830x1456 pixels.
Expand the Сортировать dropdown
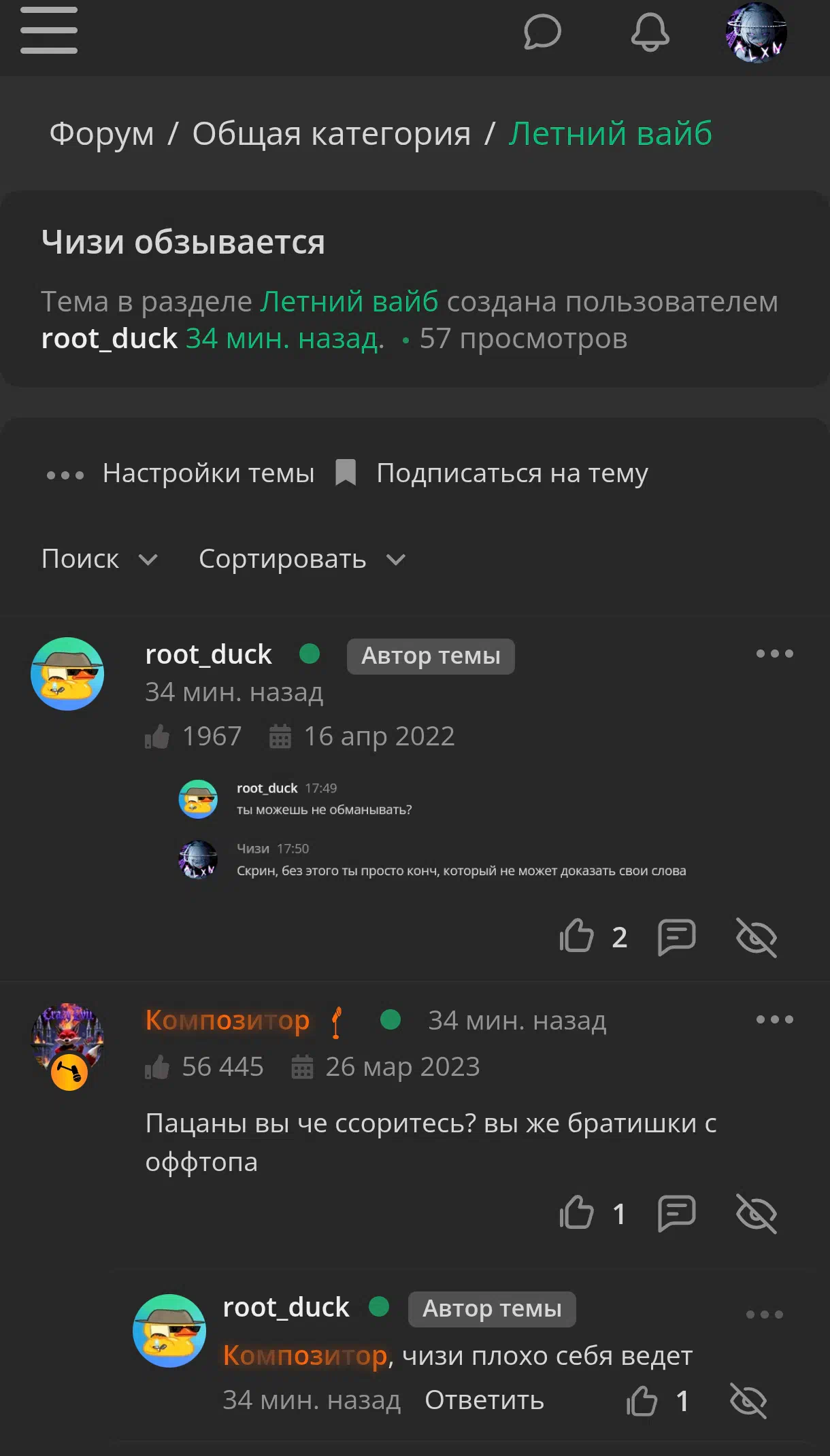tap(302, 559)
